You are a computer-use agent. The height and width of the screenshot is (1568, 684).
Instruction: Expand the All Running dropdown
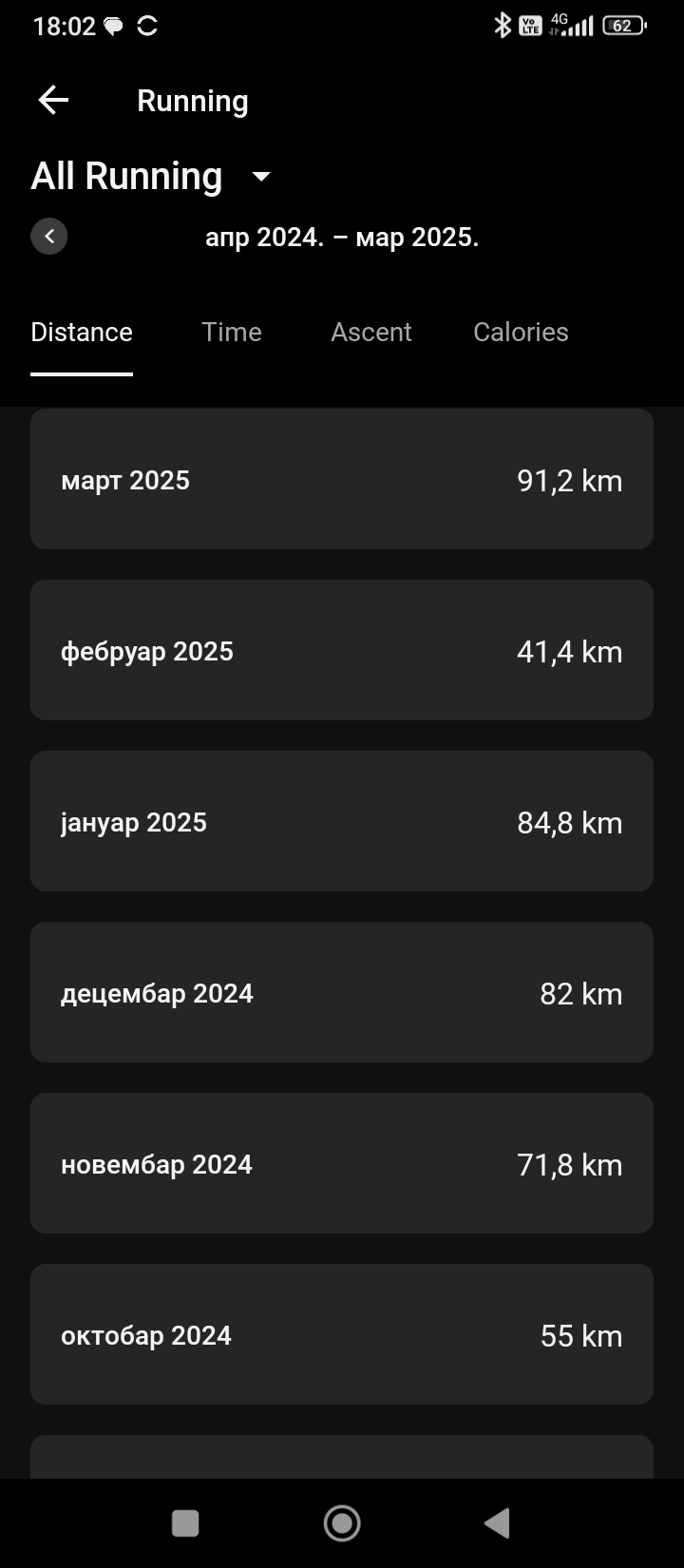tap(152, 177)
